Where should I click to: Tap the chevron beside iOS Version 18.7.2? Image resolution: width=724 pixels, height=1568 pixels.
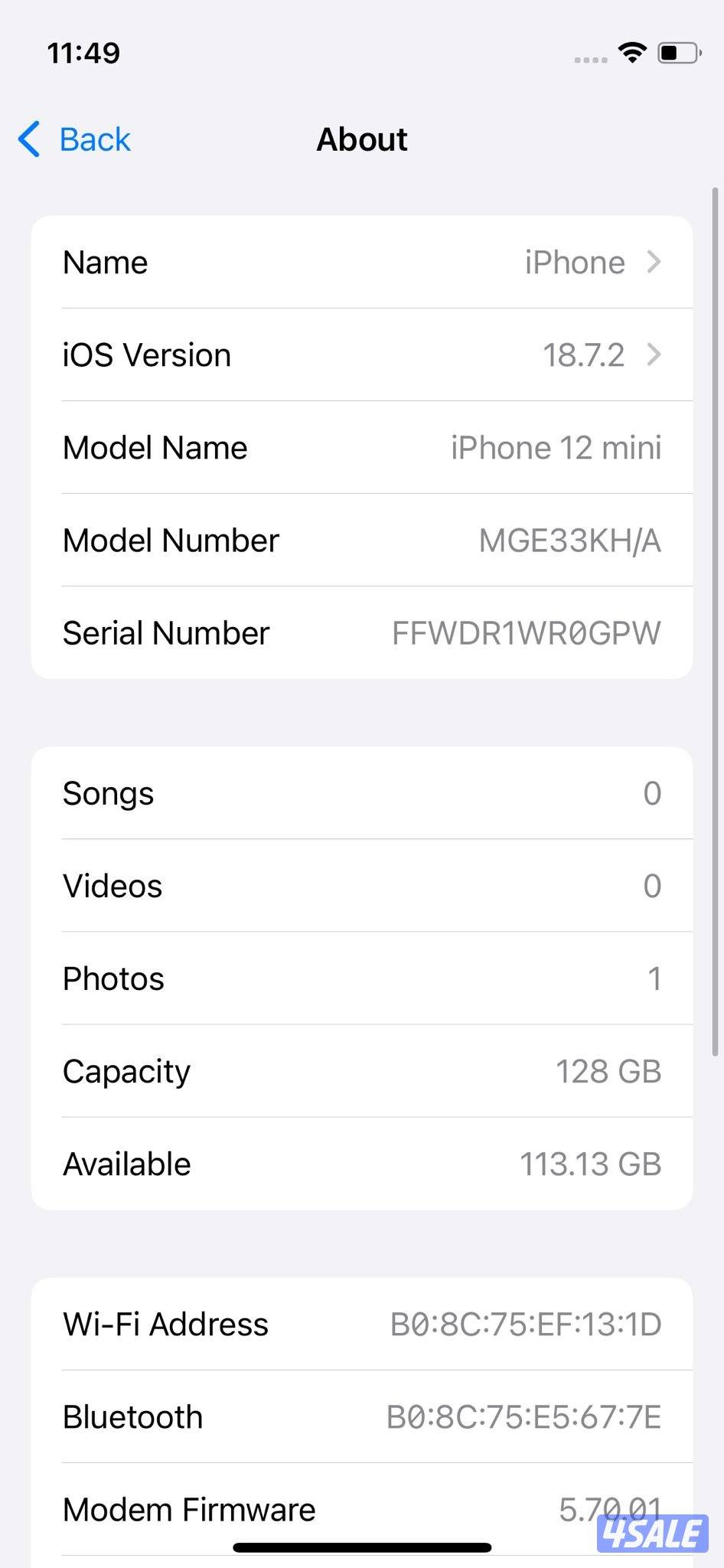[654, 354]
